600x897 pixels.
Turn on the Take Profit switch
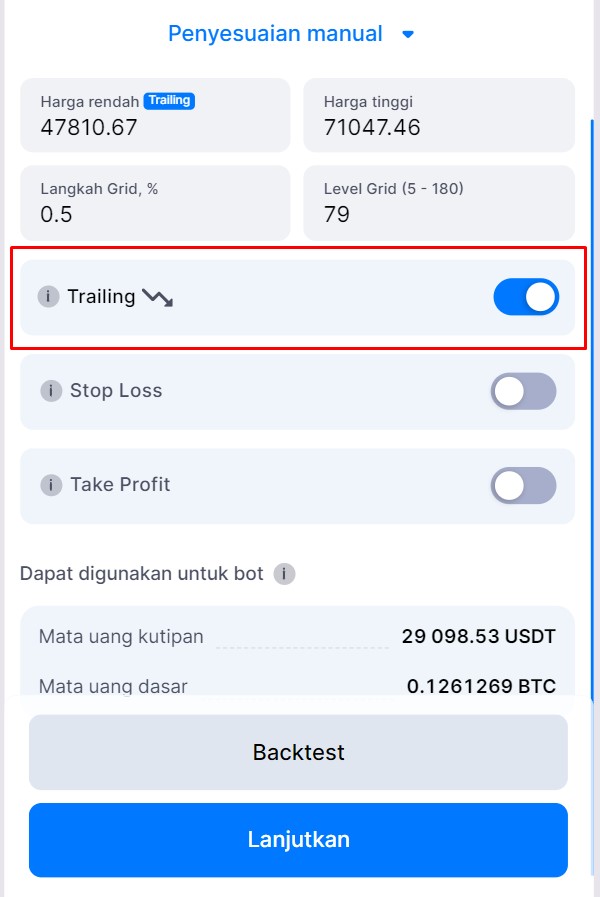tap(523, 485)
